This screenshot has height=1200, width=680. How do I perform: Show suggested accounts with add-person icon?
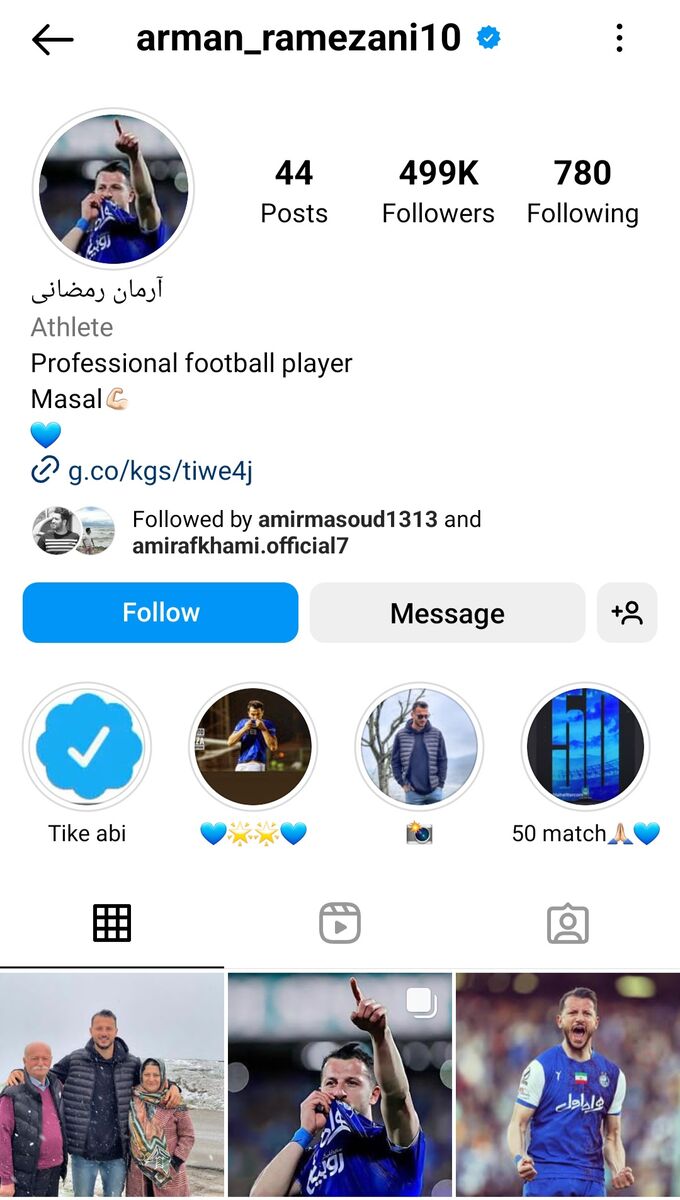627,613
